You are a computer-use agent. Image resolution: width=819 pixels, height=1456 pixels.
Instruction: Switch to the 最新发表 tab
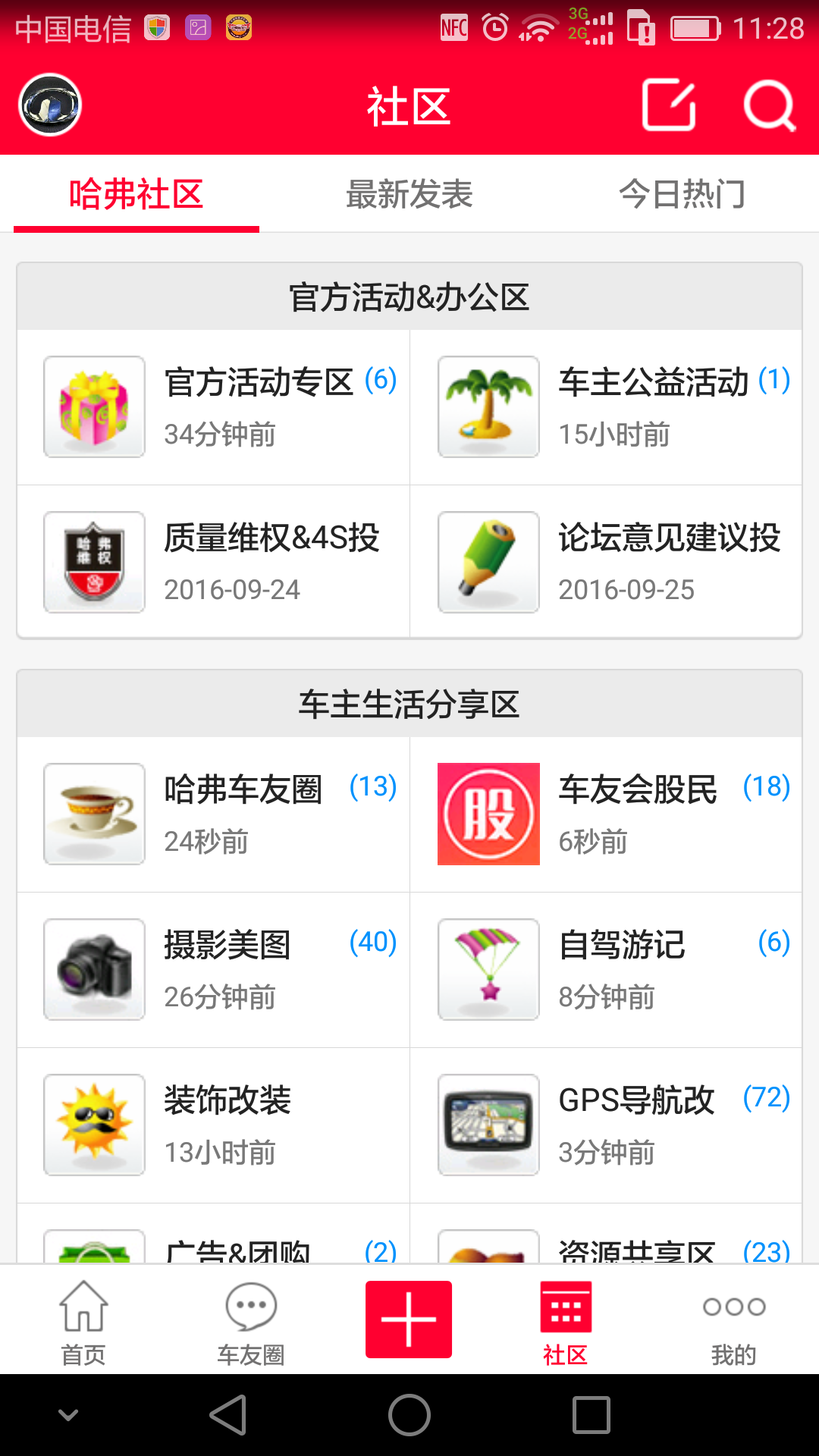[409, 195]
